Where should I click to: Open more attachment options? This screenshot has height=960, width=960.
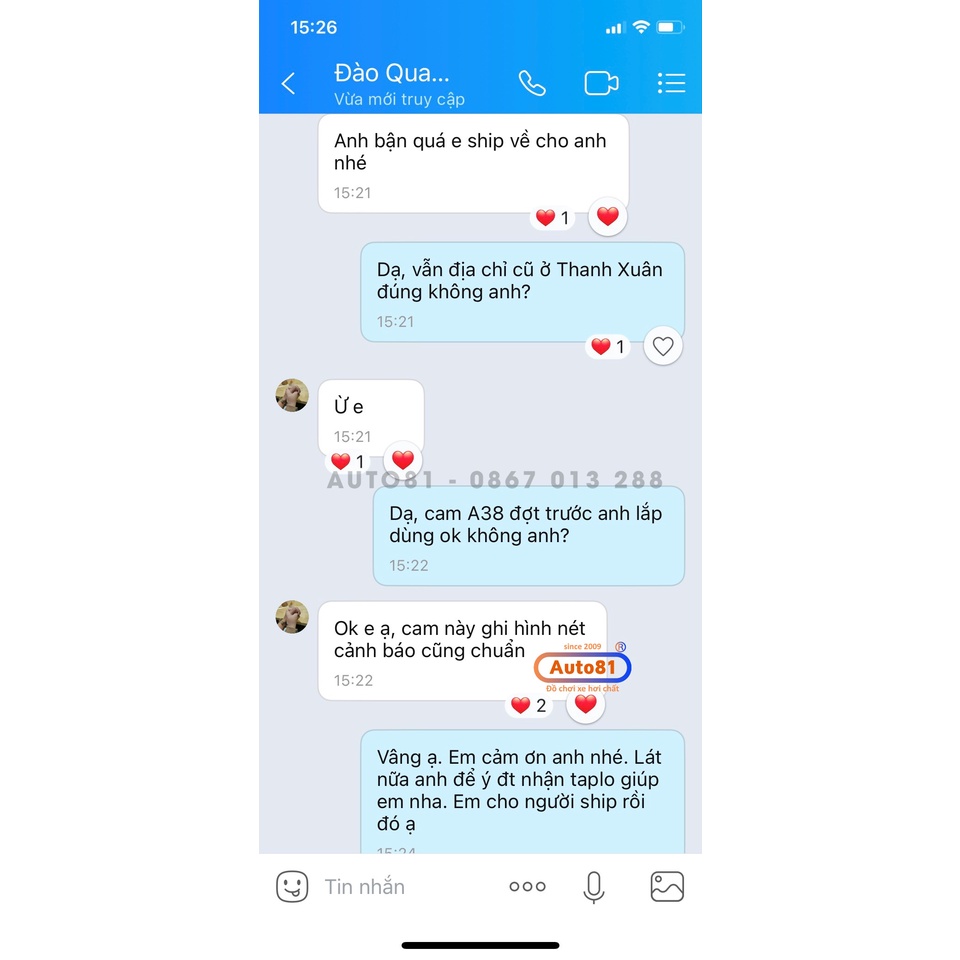(x=527, y=886)
